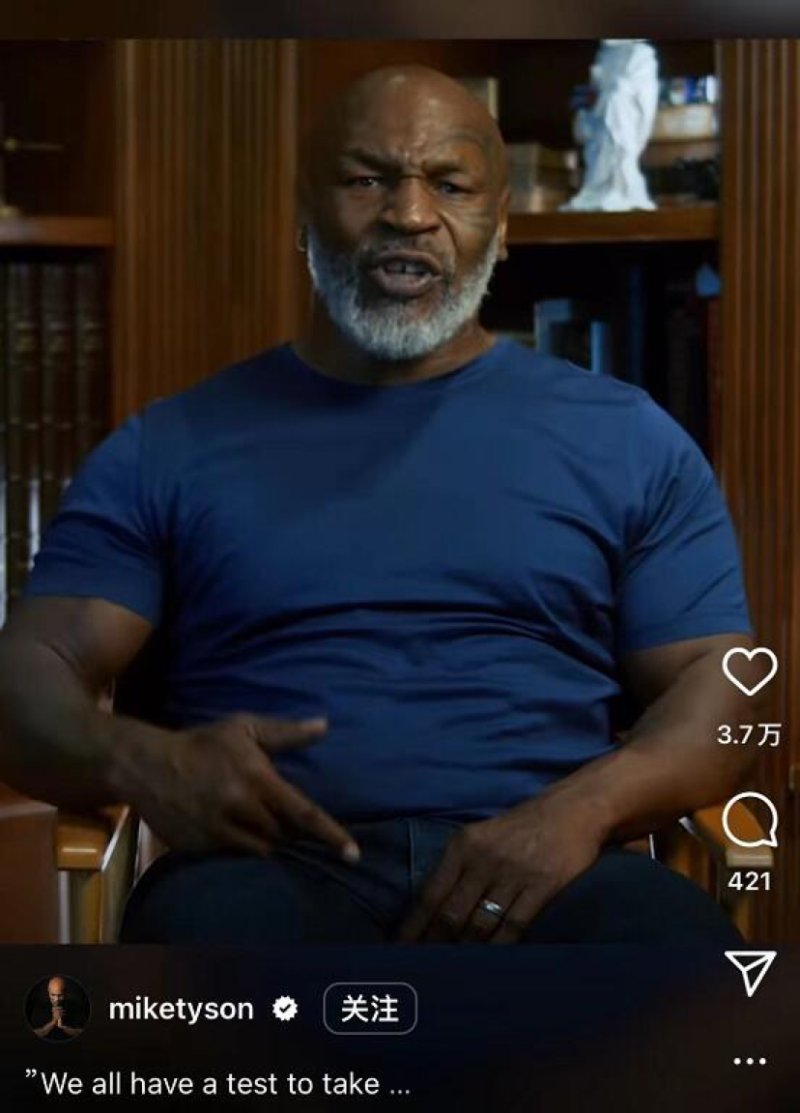Open the comments on this reel
This screenshot has height=1113, width=800.
coord(748,821)
